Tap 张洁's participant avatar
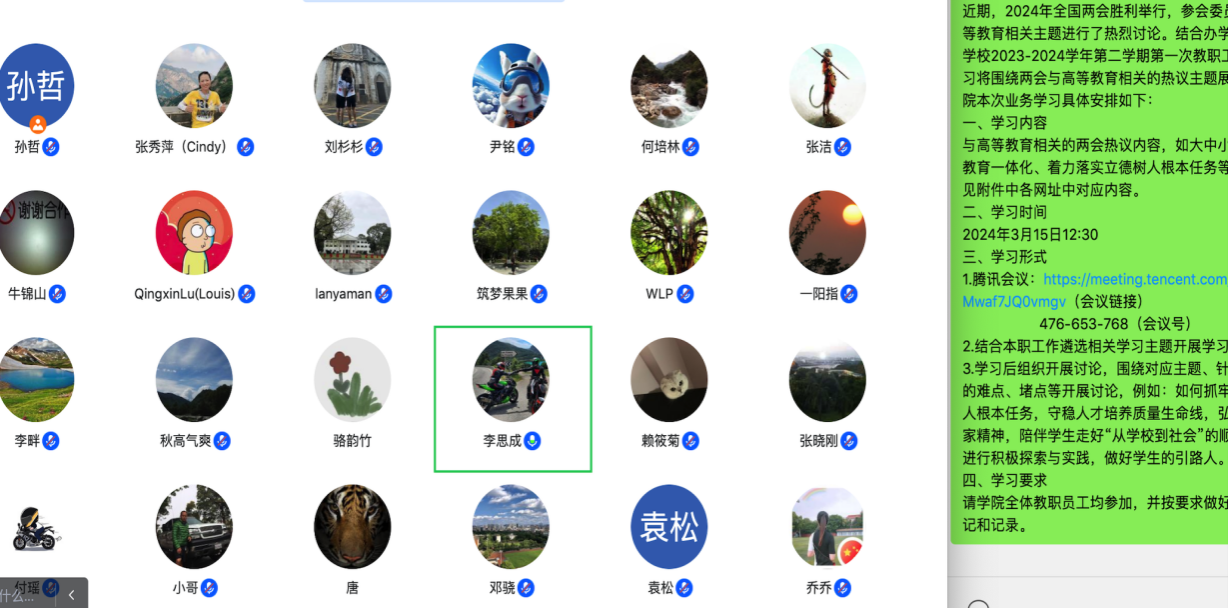 coord(827,86)
